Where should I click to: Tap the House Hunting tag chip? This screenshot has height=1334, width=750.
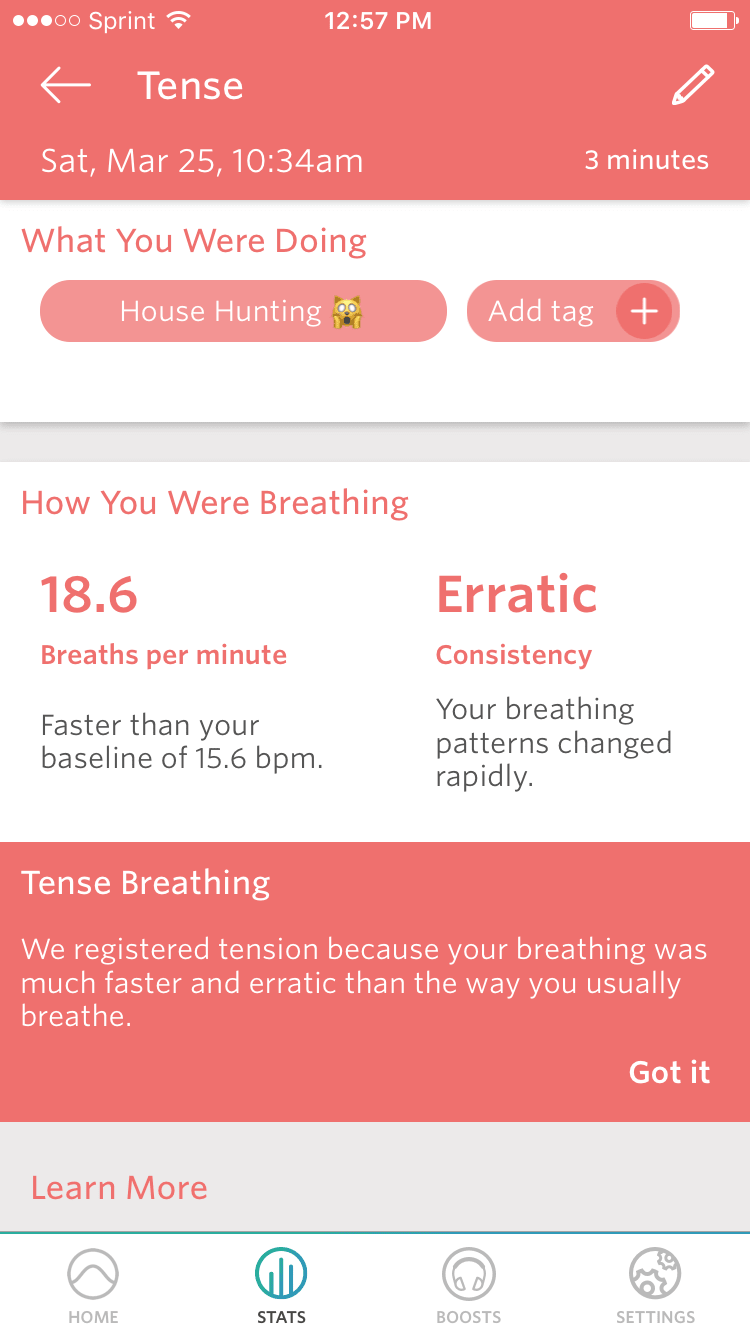point(242,311)
